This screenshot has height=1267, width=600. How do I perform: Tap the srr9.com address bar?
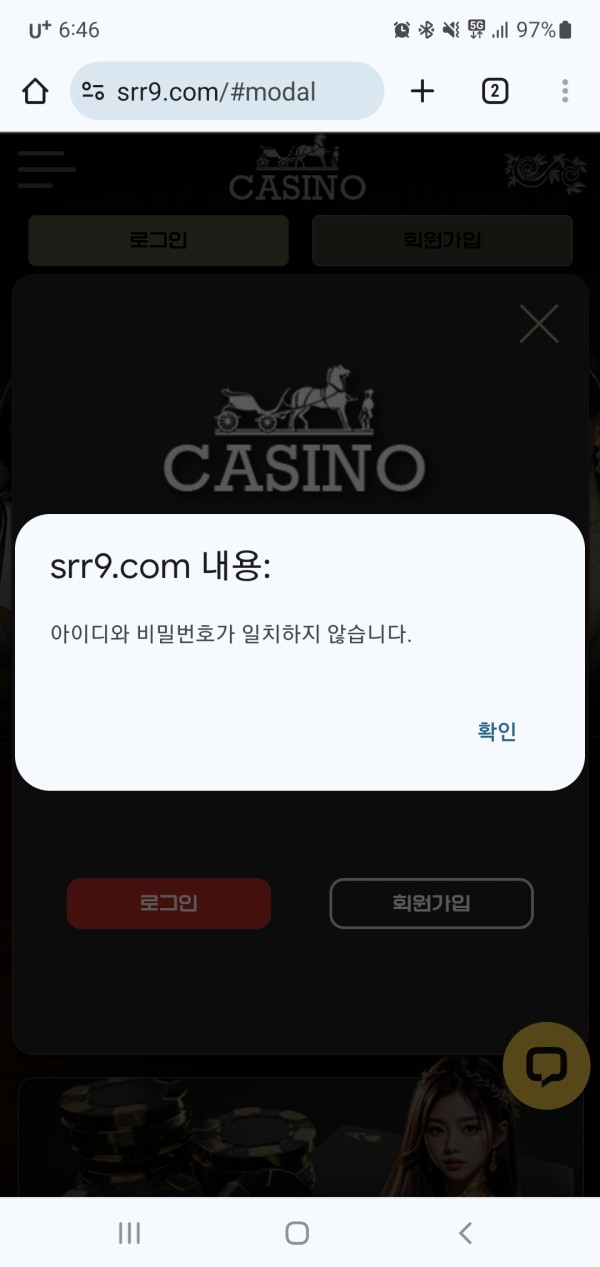(x=227, y=92)
